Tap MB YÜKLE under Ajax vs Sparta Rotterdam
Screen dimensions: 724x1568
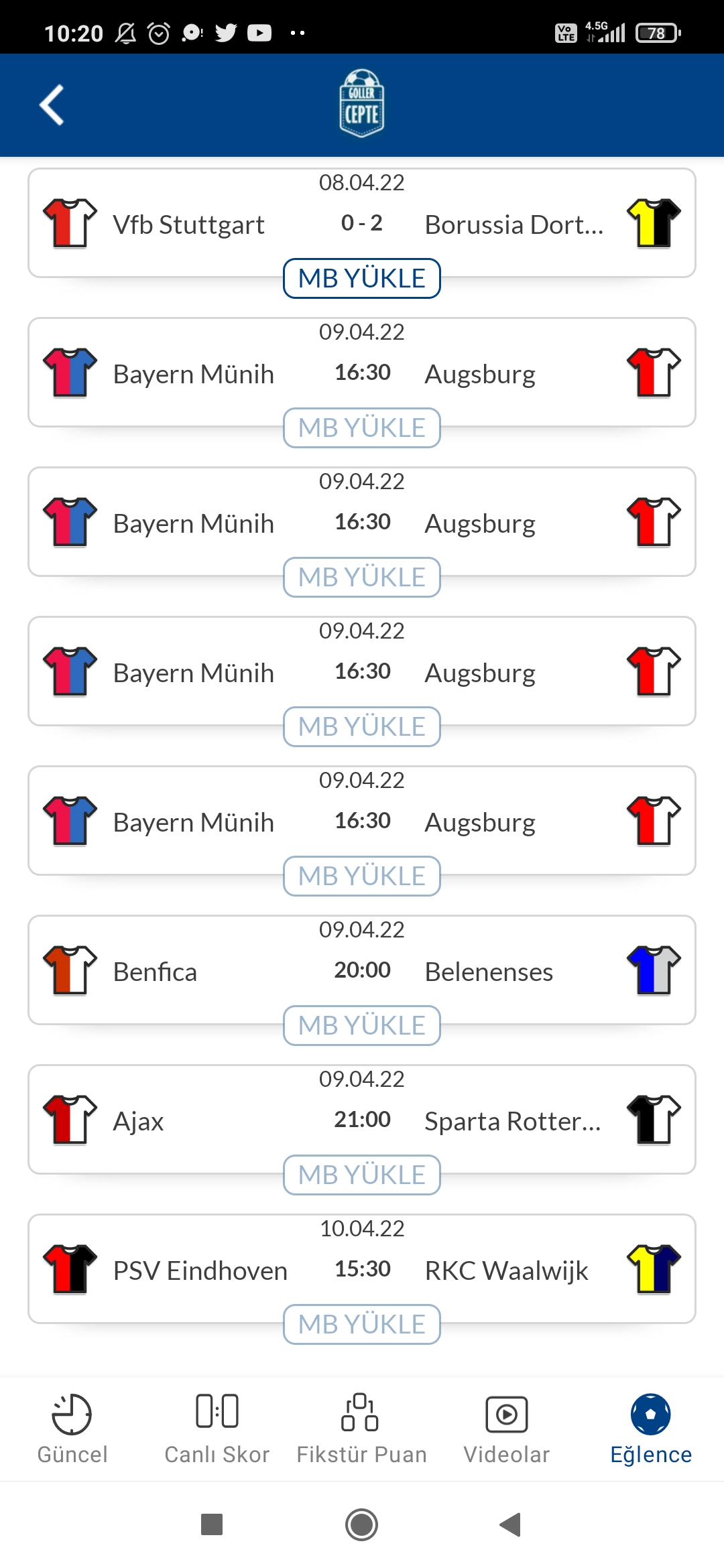(x=362, y=1175)
